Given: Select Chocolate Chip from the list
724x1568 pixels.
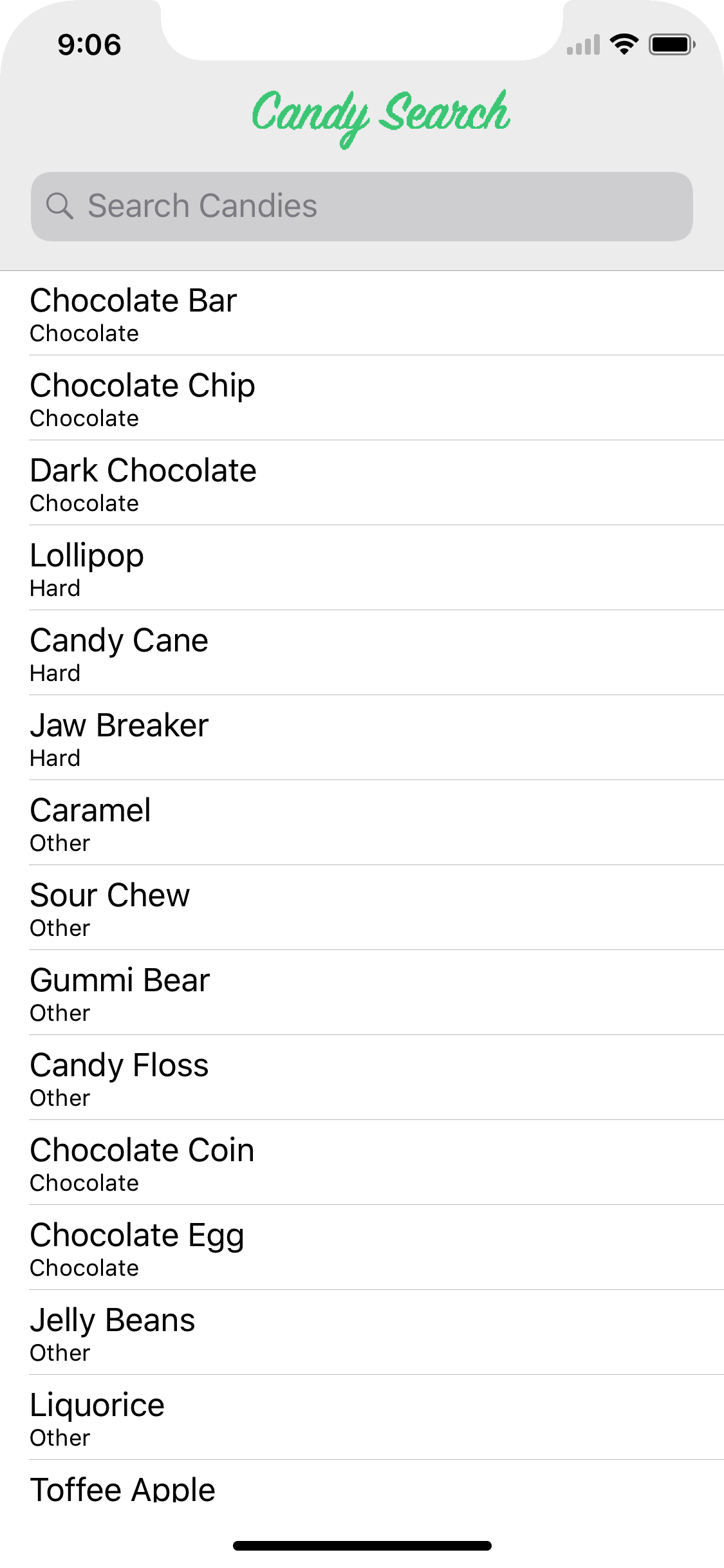Looking at the screenshot, I should coord(362,398).
